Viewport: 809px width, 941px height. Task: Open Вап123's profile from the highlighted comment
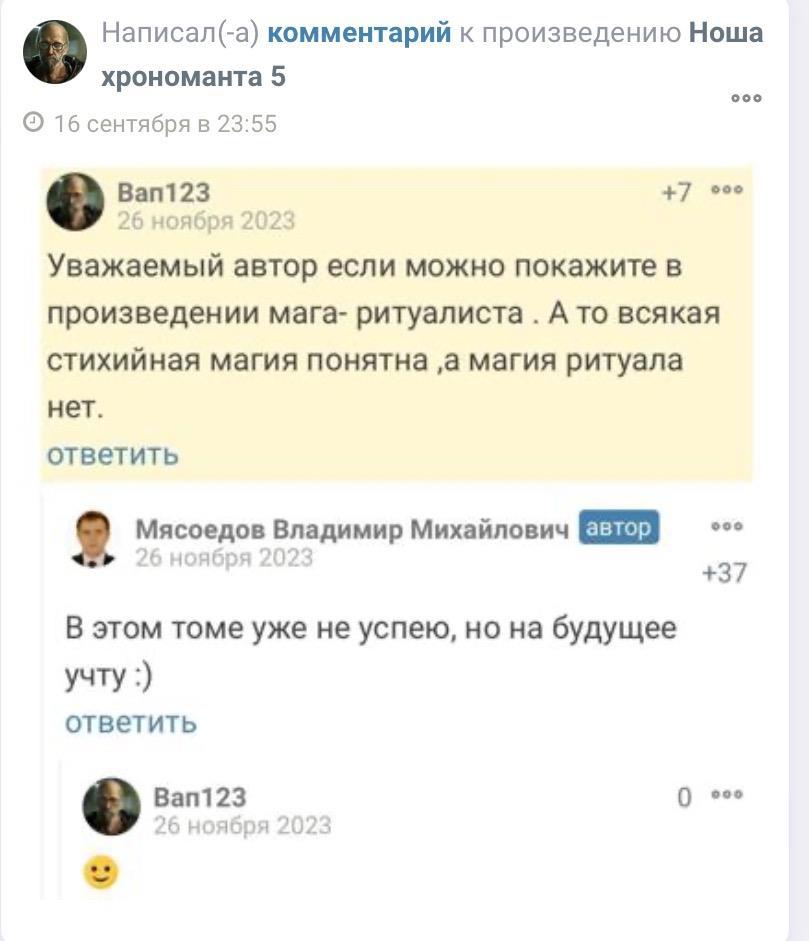pyautogui.click(x=163, y=192)
